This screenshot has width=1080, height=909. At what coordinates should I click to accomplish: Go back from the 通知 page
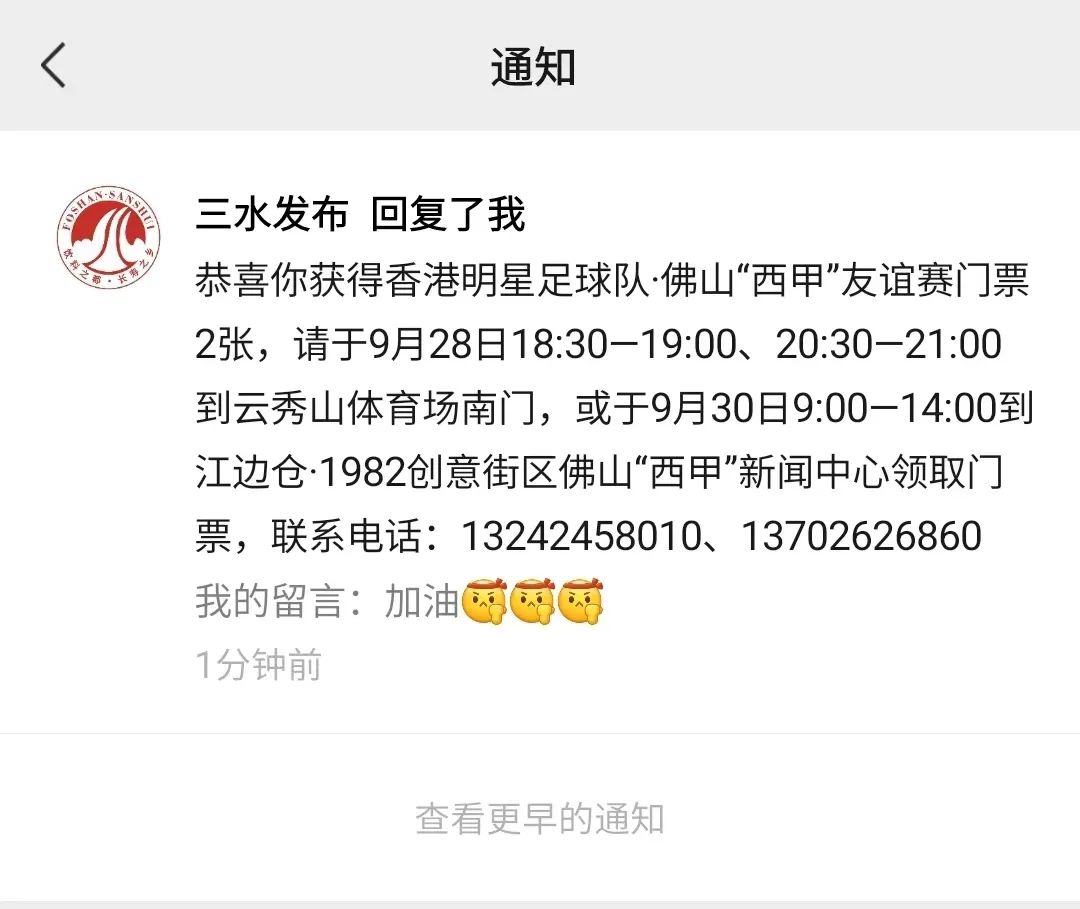53,66
